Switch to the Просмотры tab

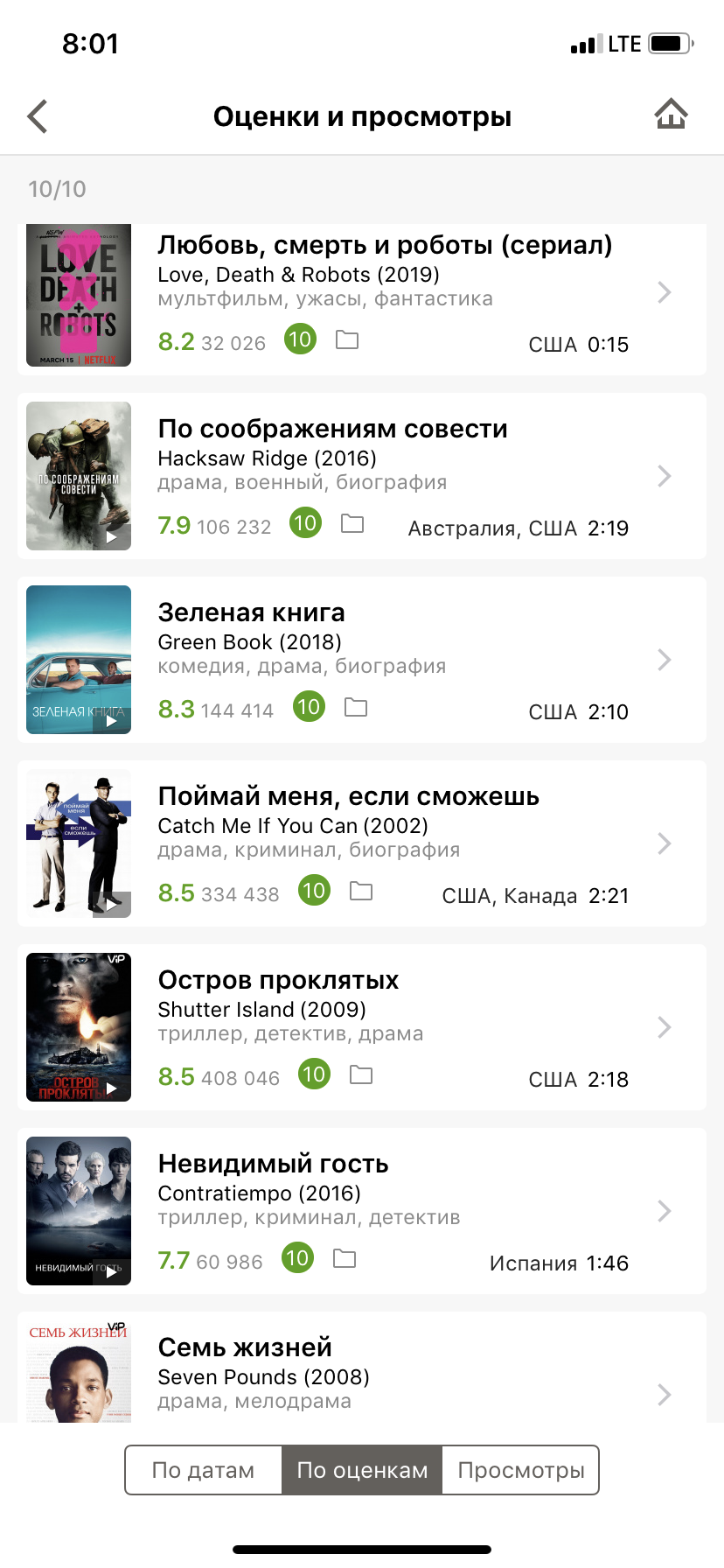[521, 1470]
